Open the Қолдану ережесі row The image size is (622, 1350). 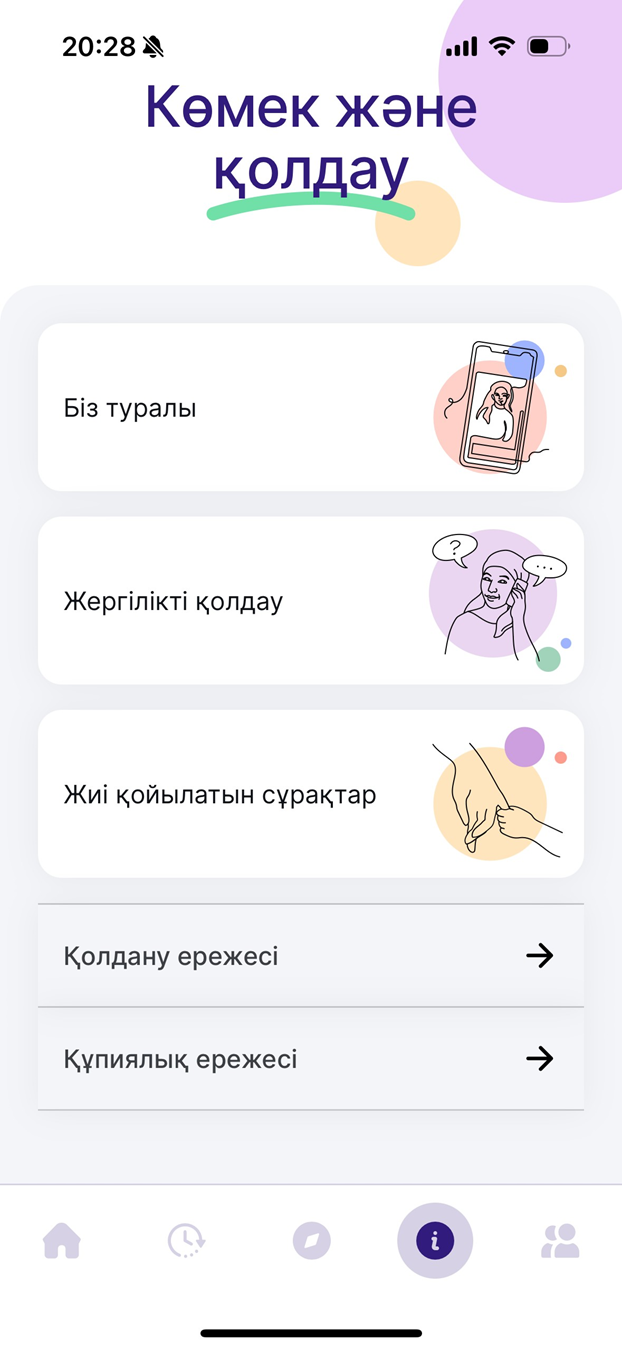click(x=310, y=956)
